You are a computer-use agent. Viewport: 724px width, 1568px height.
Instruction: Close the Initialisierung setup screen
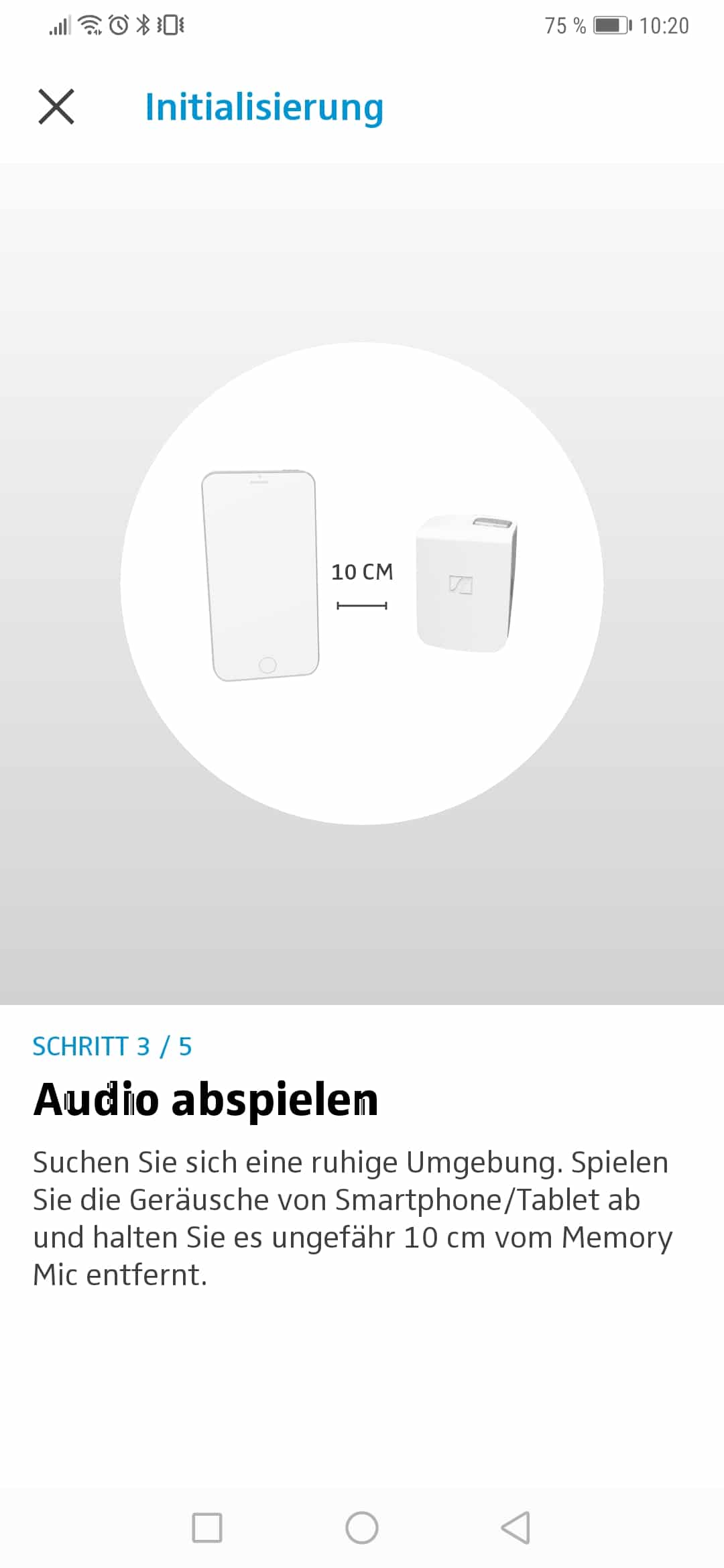(x=56, y=107)
